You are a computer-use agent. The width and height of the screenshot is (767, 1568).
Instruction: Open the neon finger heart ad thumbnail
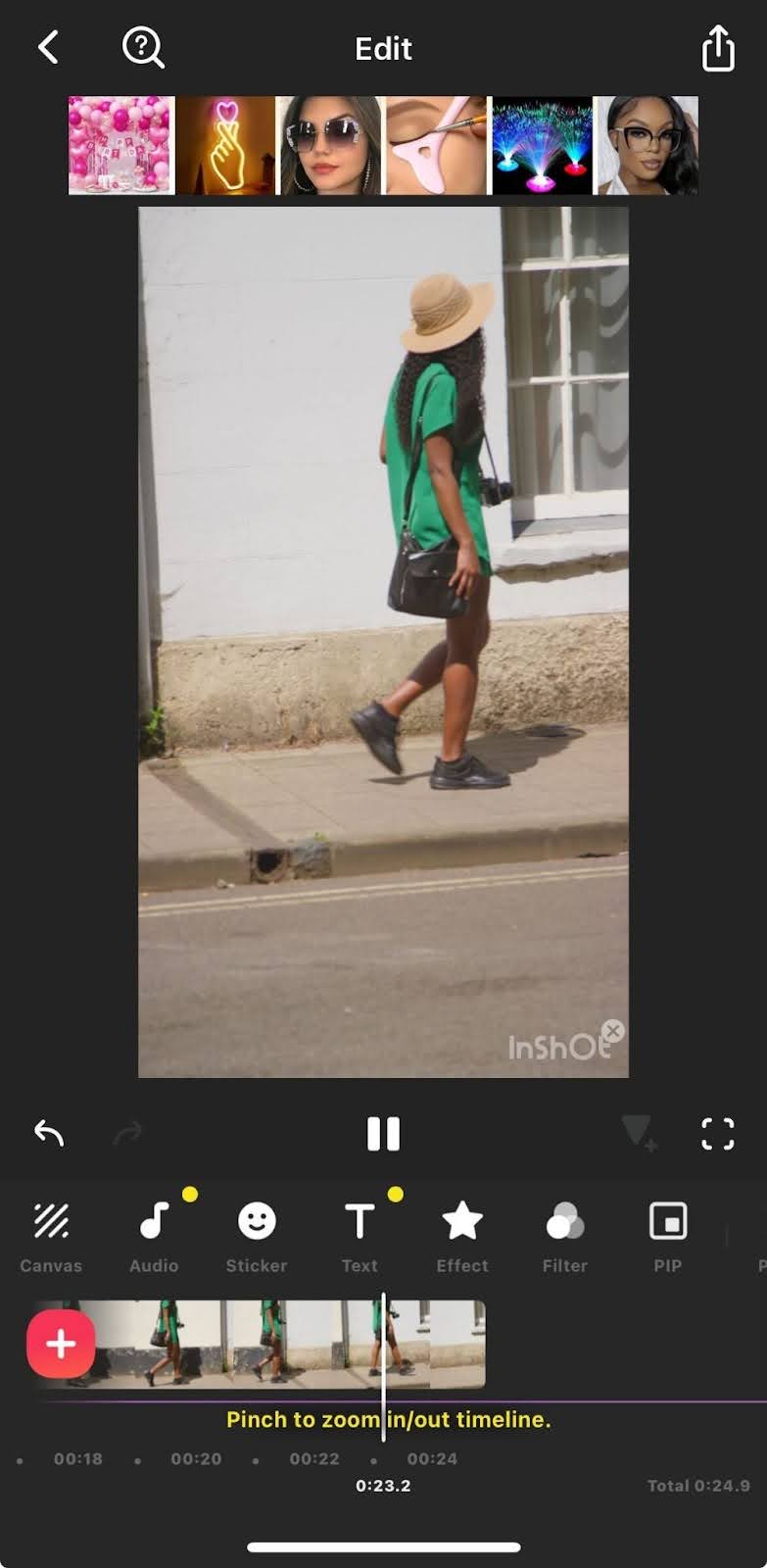(226, 145)
